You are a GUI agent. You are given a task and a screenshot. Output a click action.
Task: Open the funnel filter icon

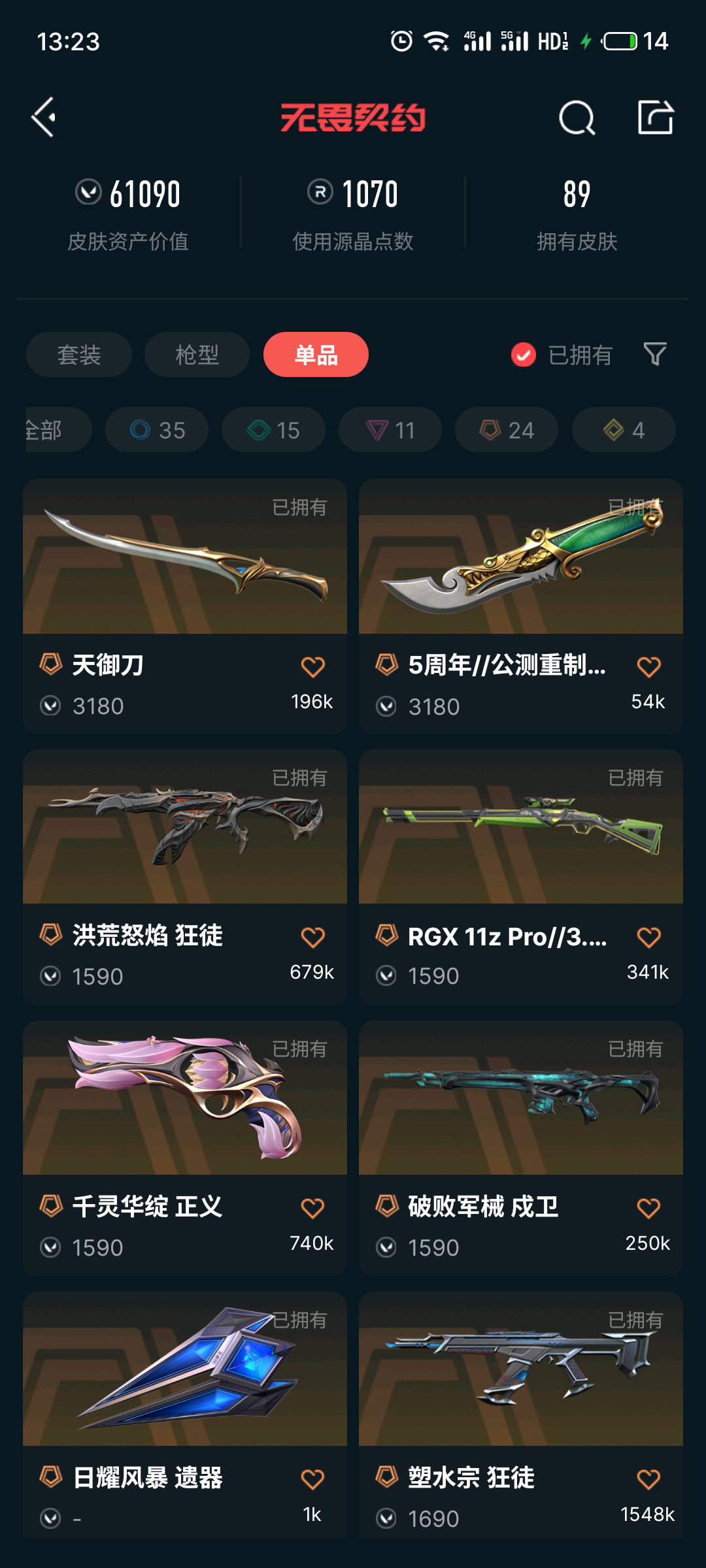tap(655, 354)
